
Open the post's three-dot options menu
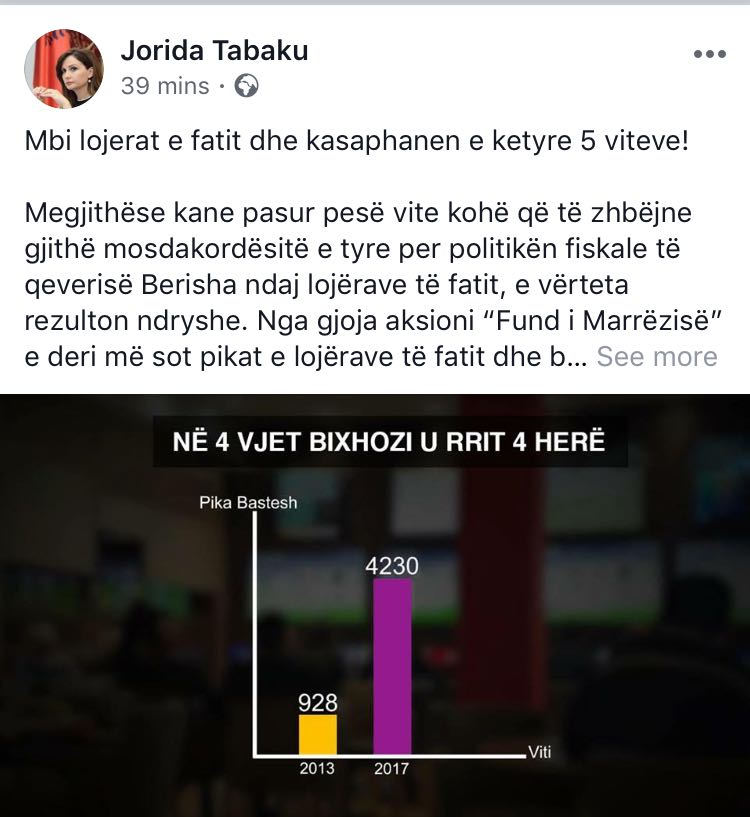(709, 54)
